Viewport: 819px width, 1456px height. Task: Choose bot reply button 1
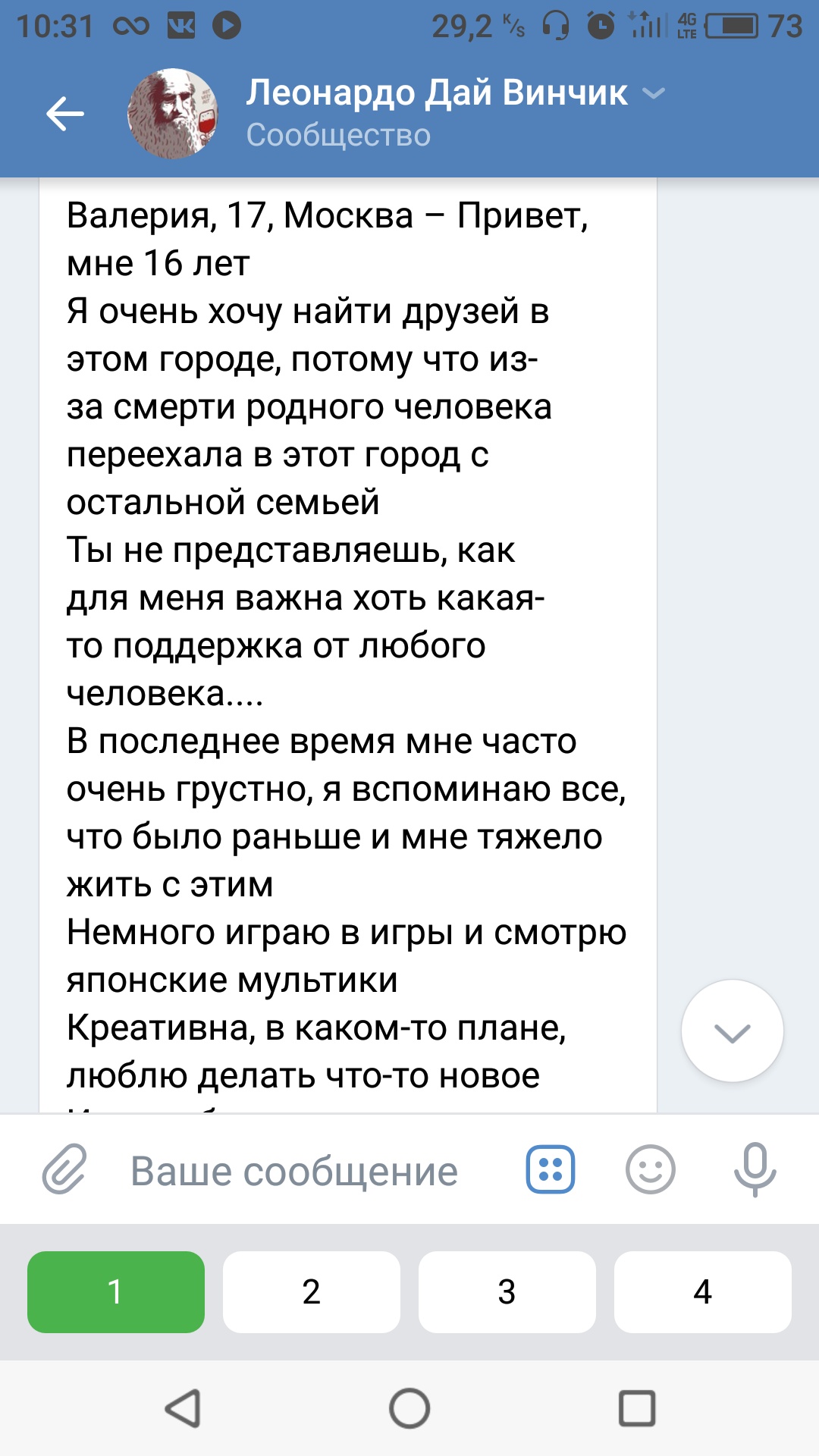click(x=116, y=1291)
